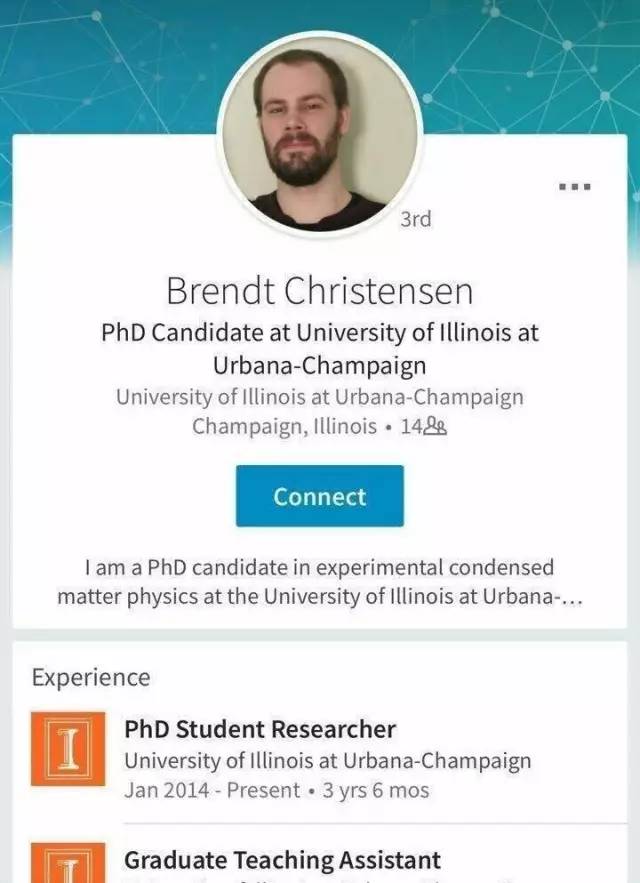Expand the truncated profile summary
The width and height of the screenshot is (640, 883).
320,582
